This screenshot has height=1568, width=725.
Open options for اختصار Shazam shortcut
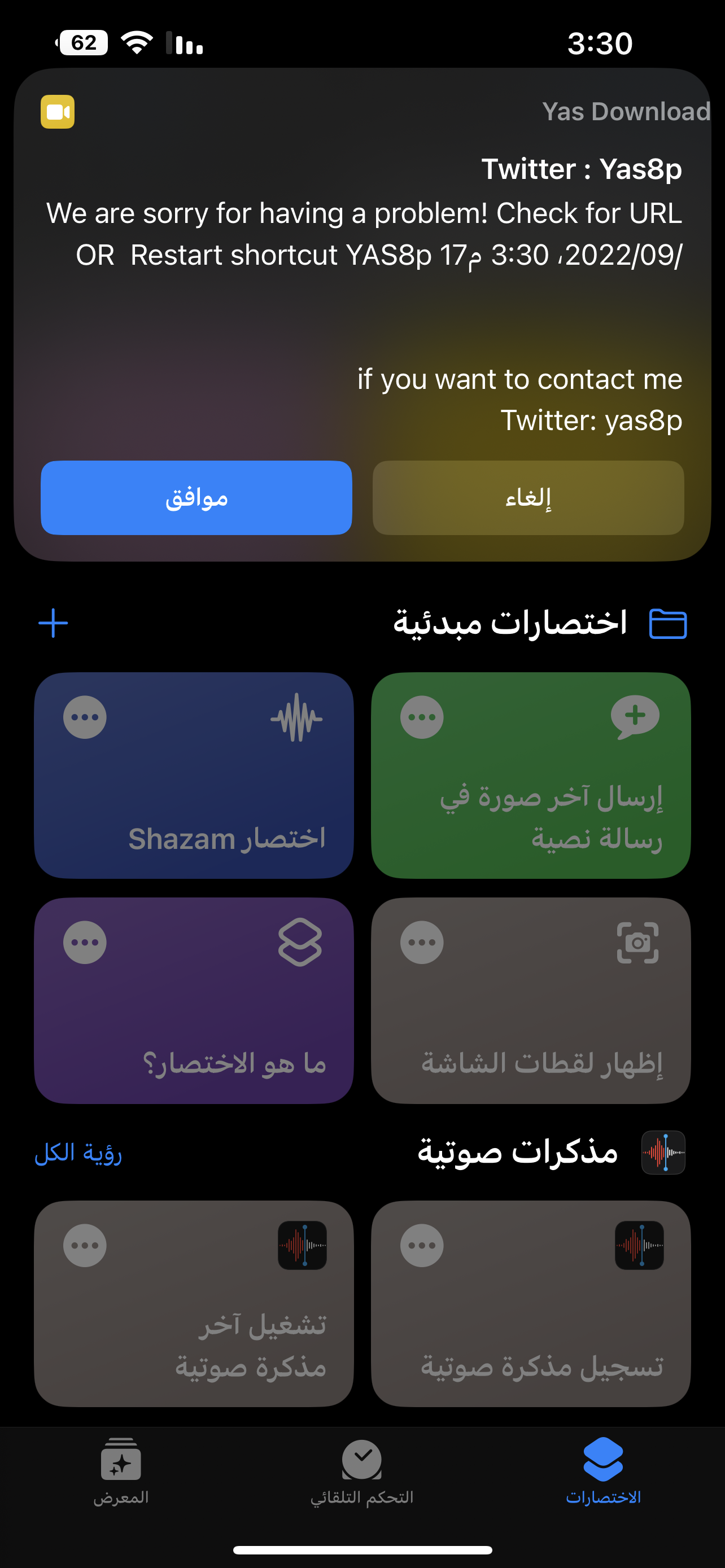[85, 717]
